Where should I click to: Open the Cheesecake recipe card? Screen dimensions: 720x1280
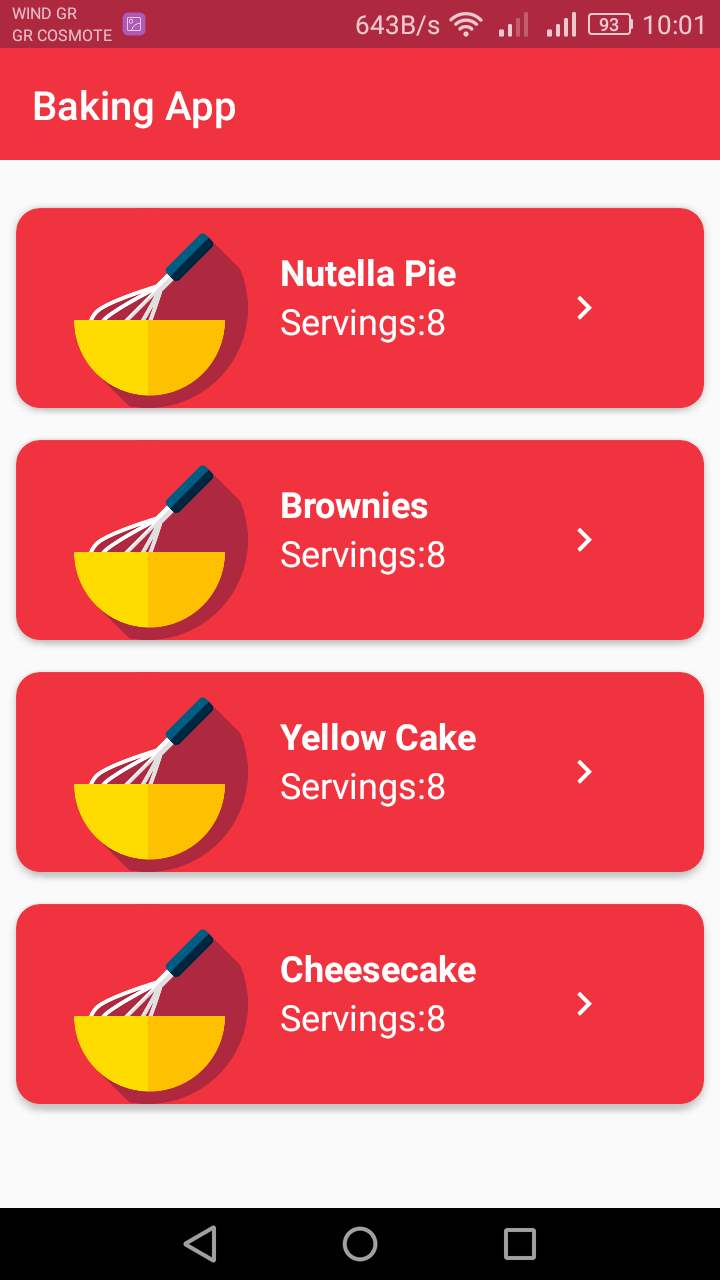click(x=360, y=1004)
